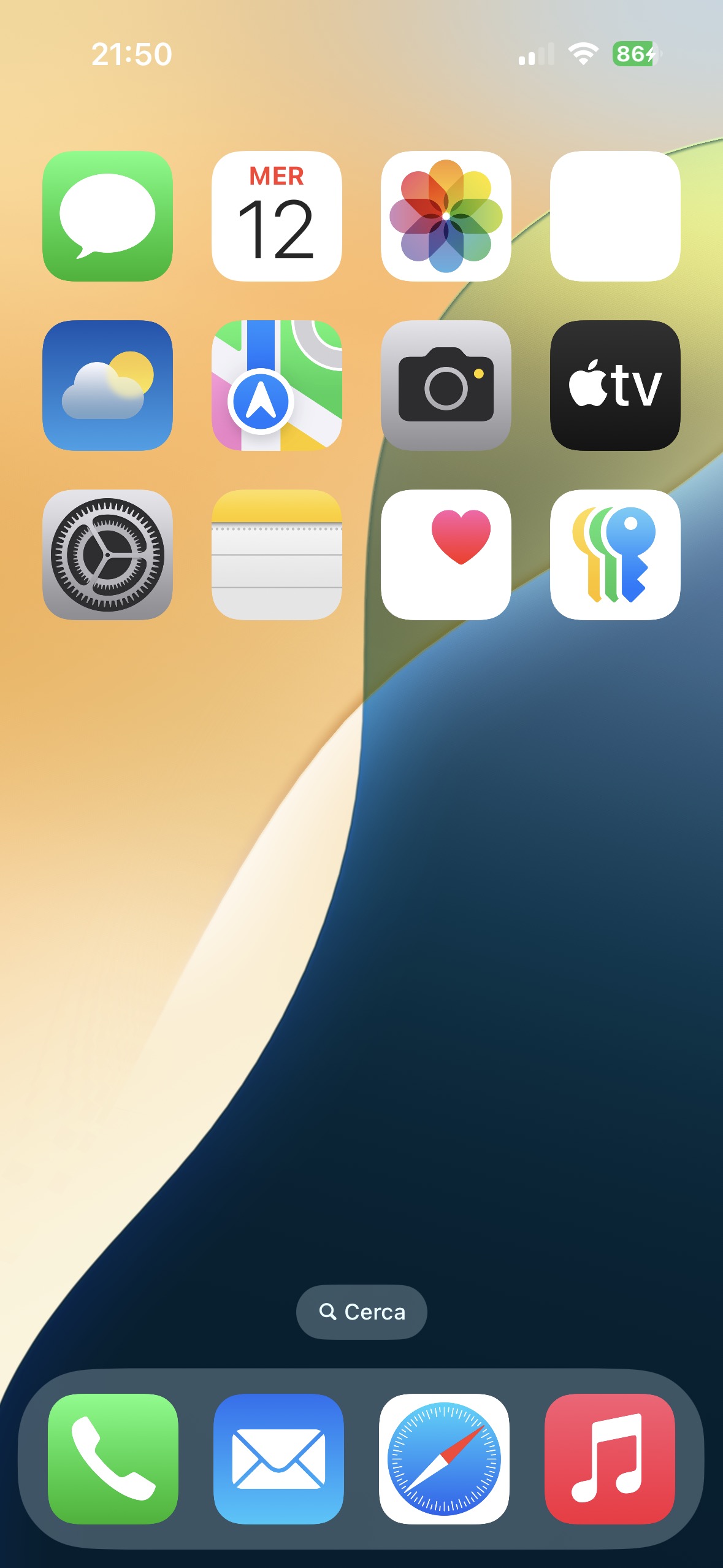The height and width of the screenshot is (1568, 723).
Task: Open the Camera app
Action: pyautogui.click(x=446, y=385)
